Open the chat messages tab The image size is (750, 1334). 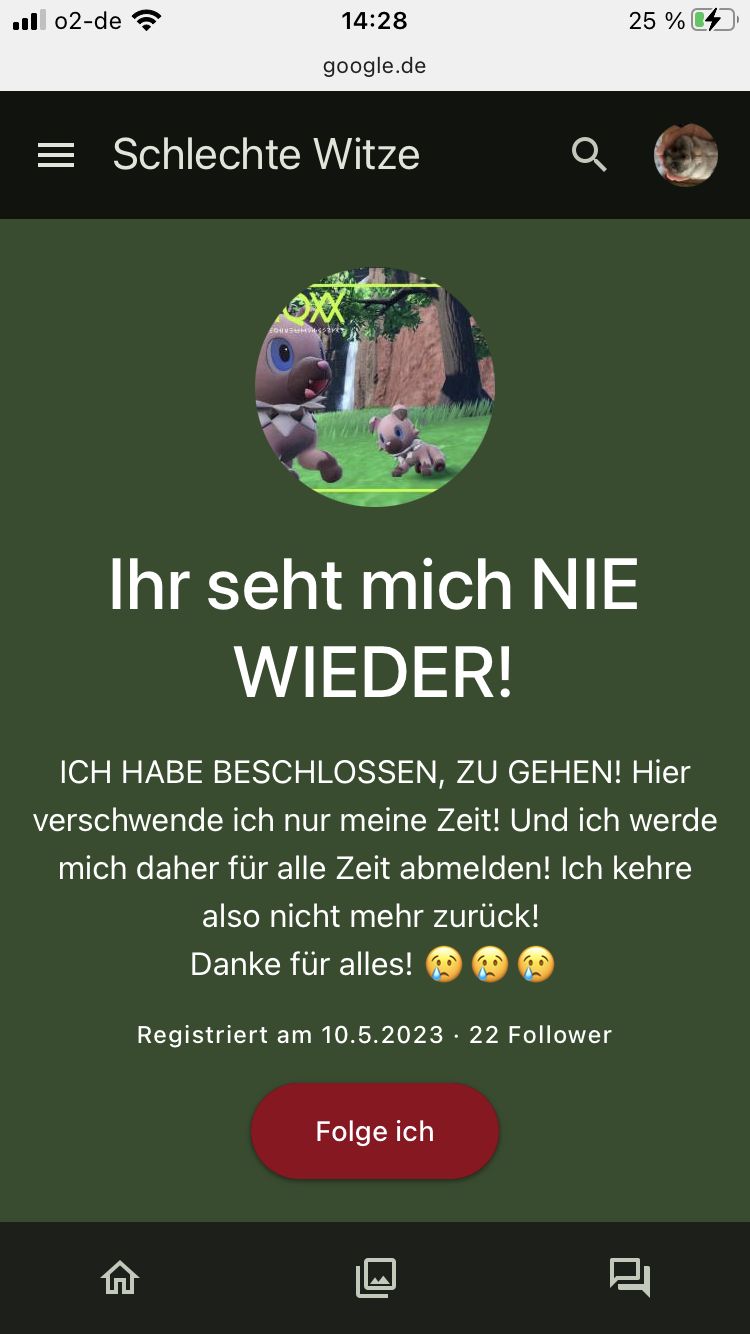630,1277
